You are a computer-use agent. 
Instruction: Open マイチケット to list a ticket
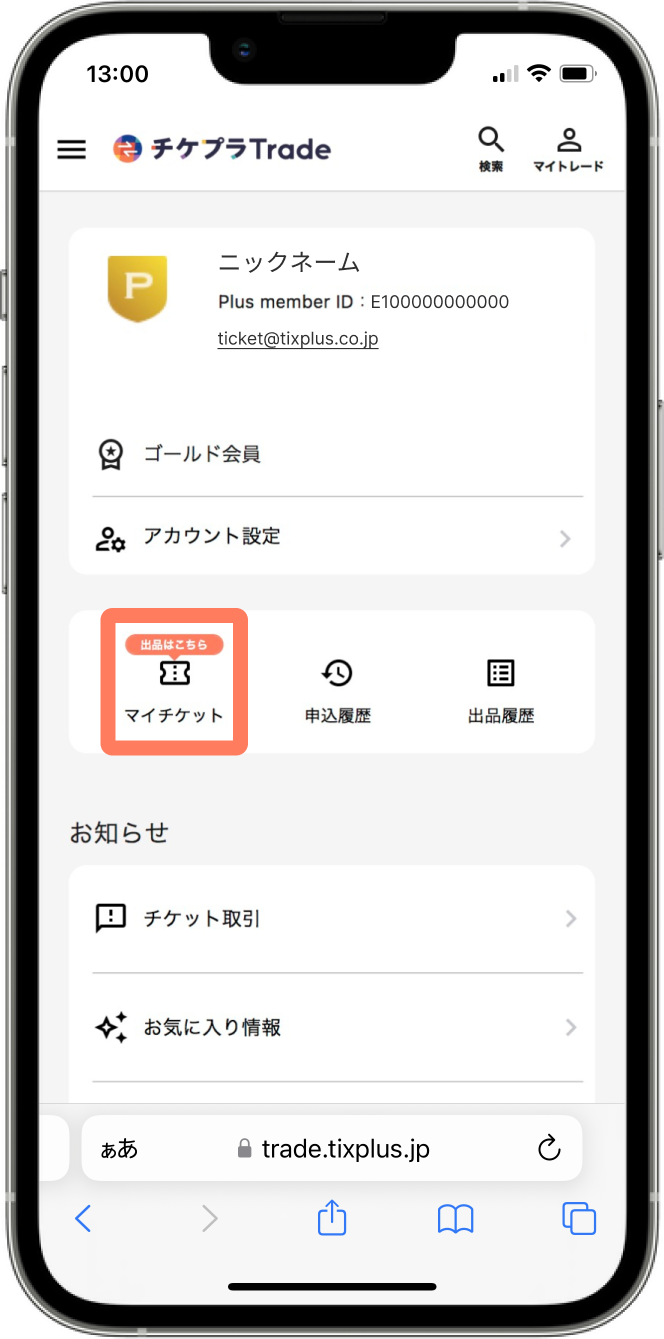click(x=174, y=684)
